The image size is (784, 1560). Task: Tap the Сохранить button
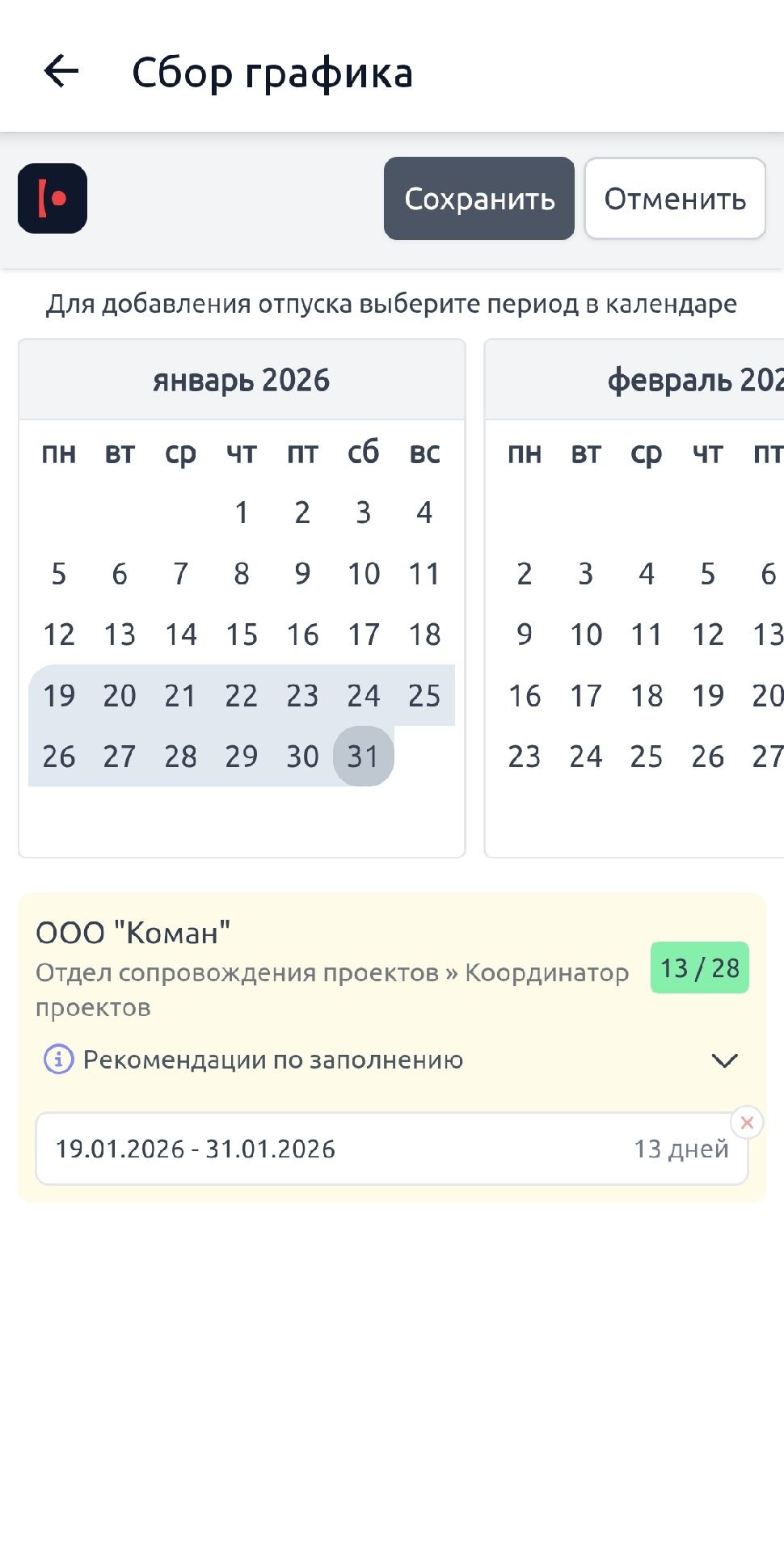coord(478,199)
